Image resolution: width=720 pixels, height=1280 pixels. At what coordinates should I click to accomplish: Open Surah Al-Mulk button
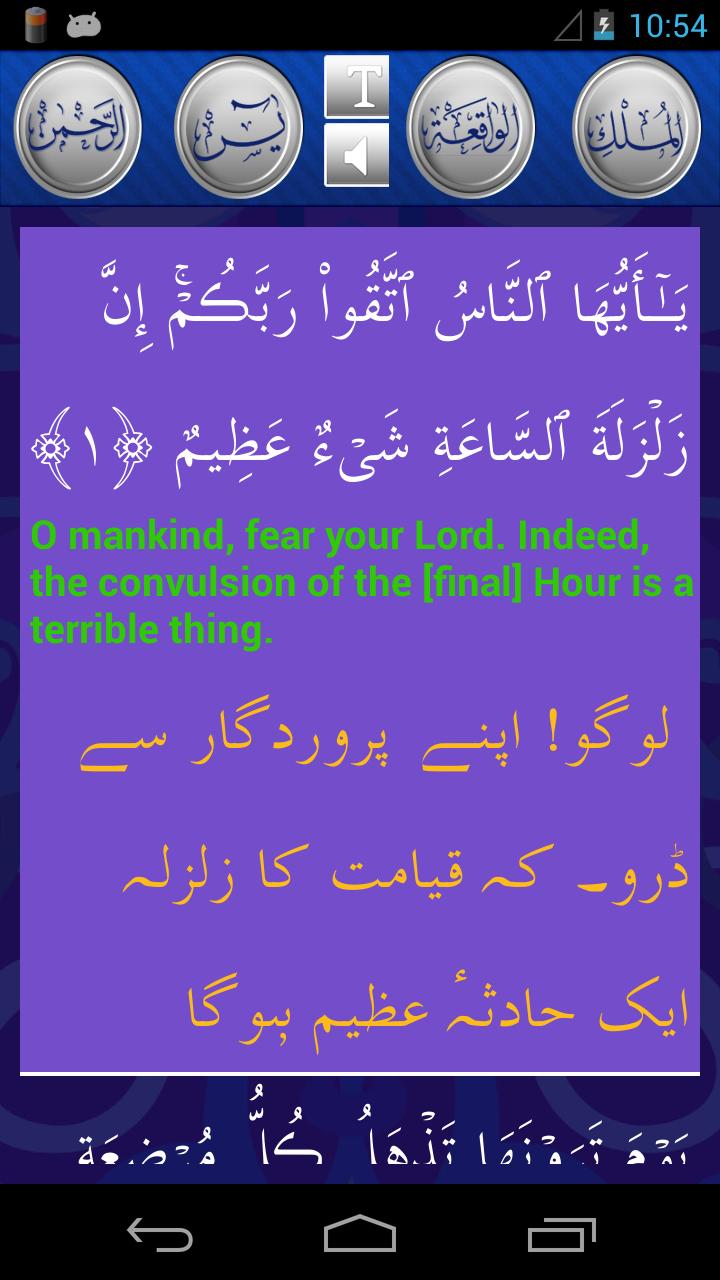click(x=636, y=127)
